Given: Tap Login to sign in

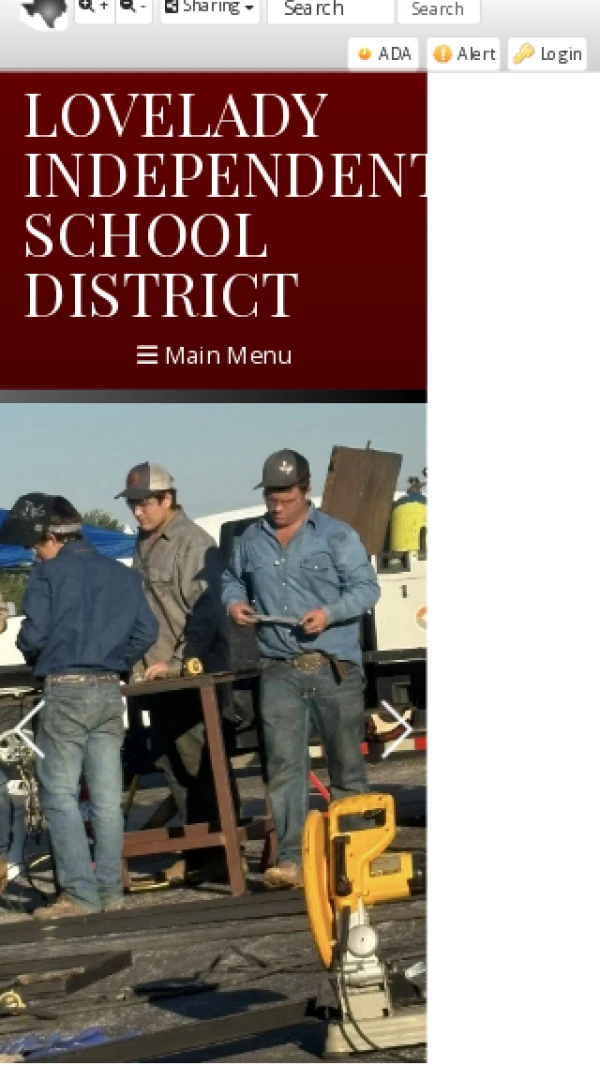Looking at the screenshot, I should (548, 54).
